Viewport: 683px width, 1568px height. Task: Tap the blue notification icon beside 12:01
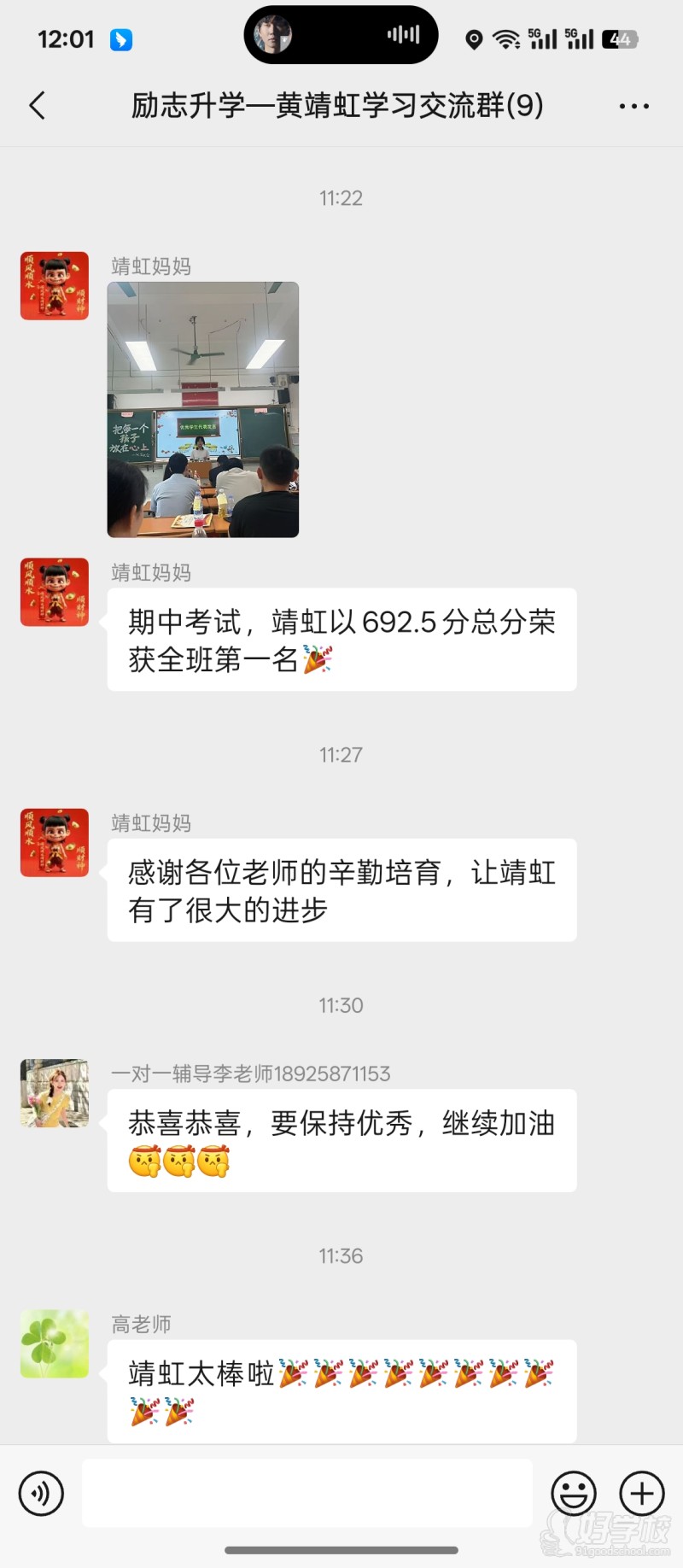tap(121, 38)
